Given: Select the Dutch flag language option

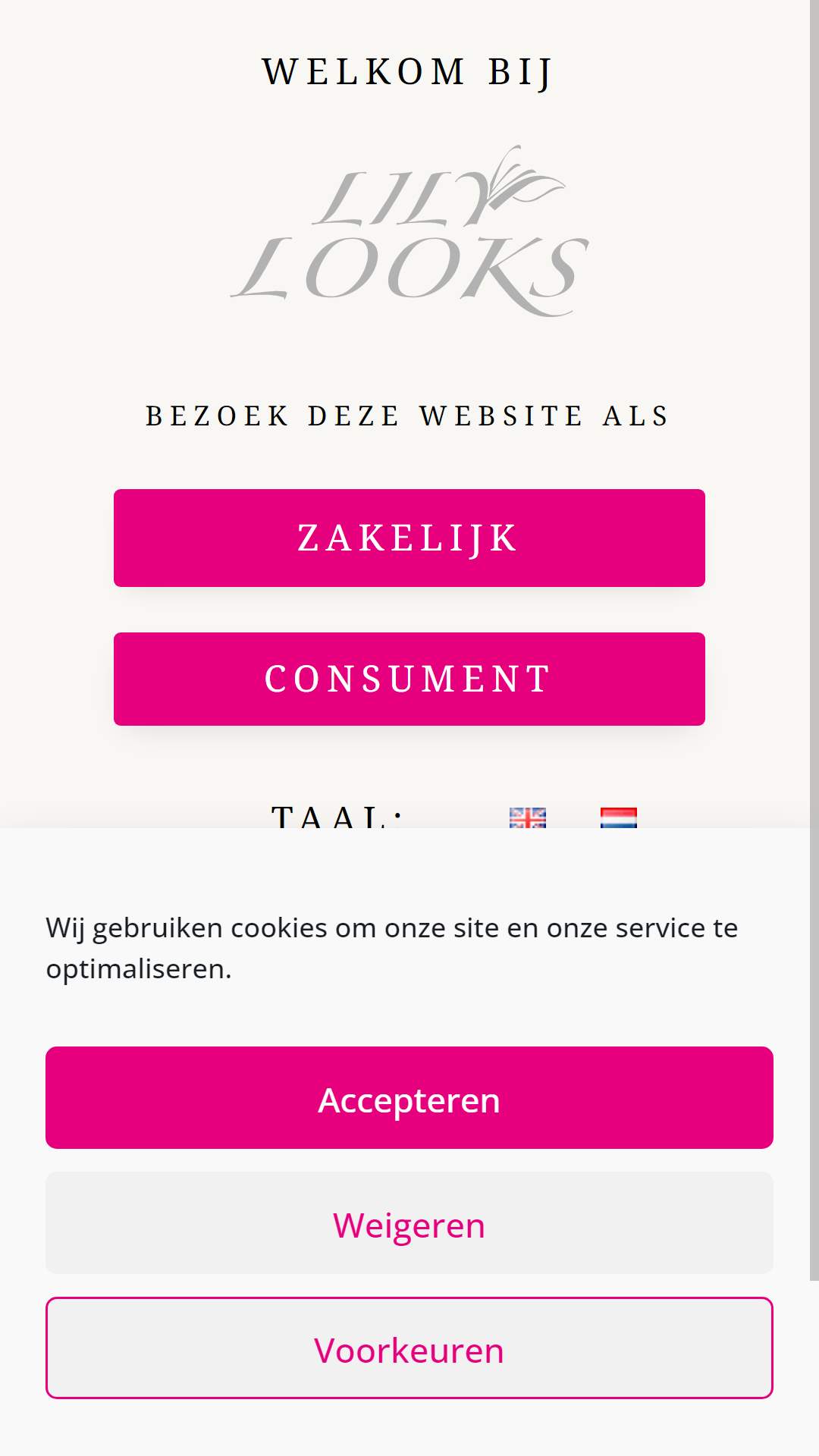Looking at the screenshot, I should tap(619, 817).
